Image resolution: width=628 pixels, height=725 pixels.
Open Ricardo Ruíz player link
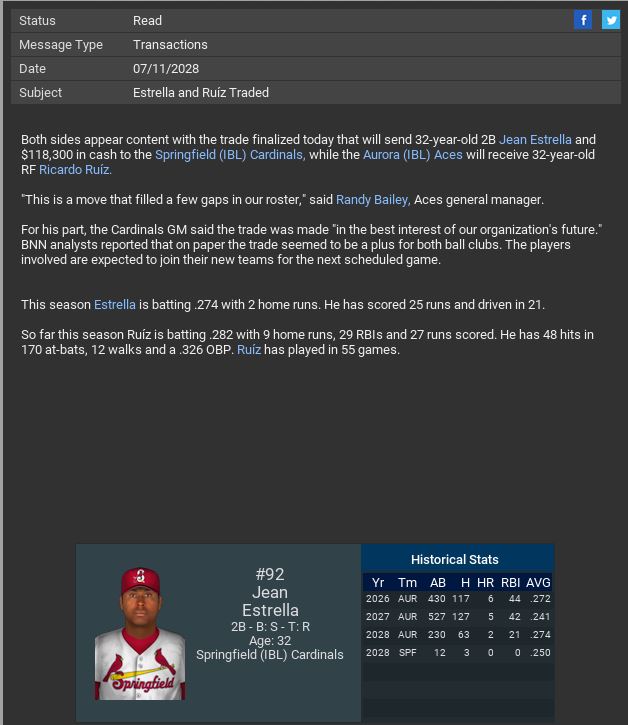point(75,170)
